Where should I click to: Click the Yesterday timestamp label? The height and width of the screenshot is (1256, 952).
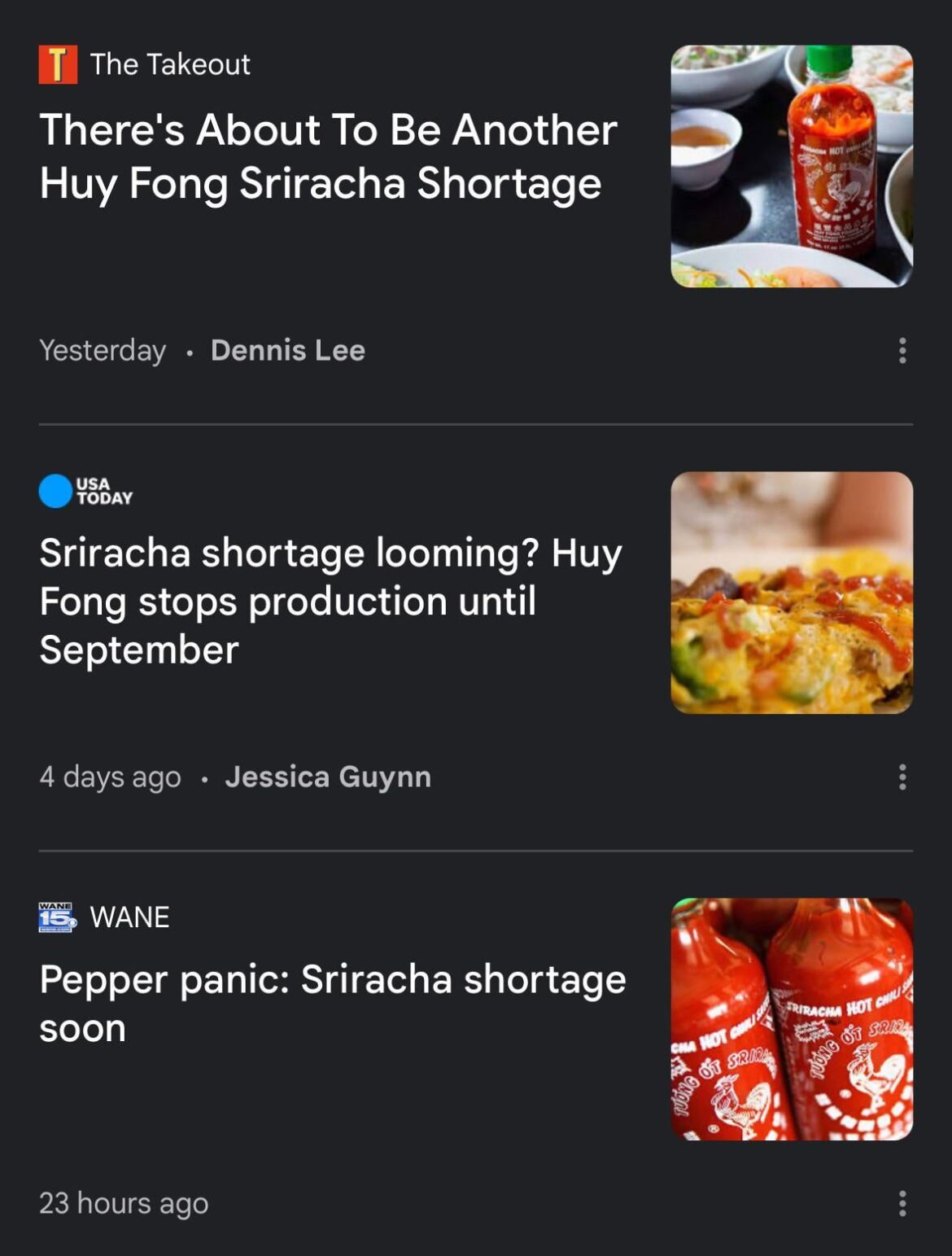coord(101,350)
